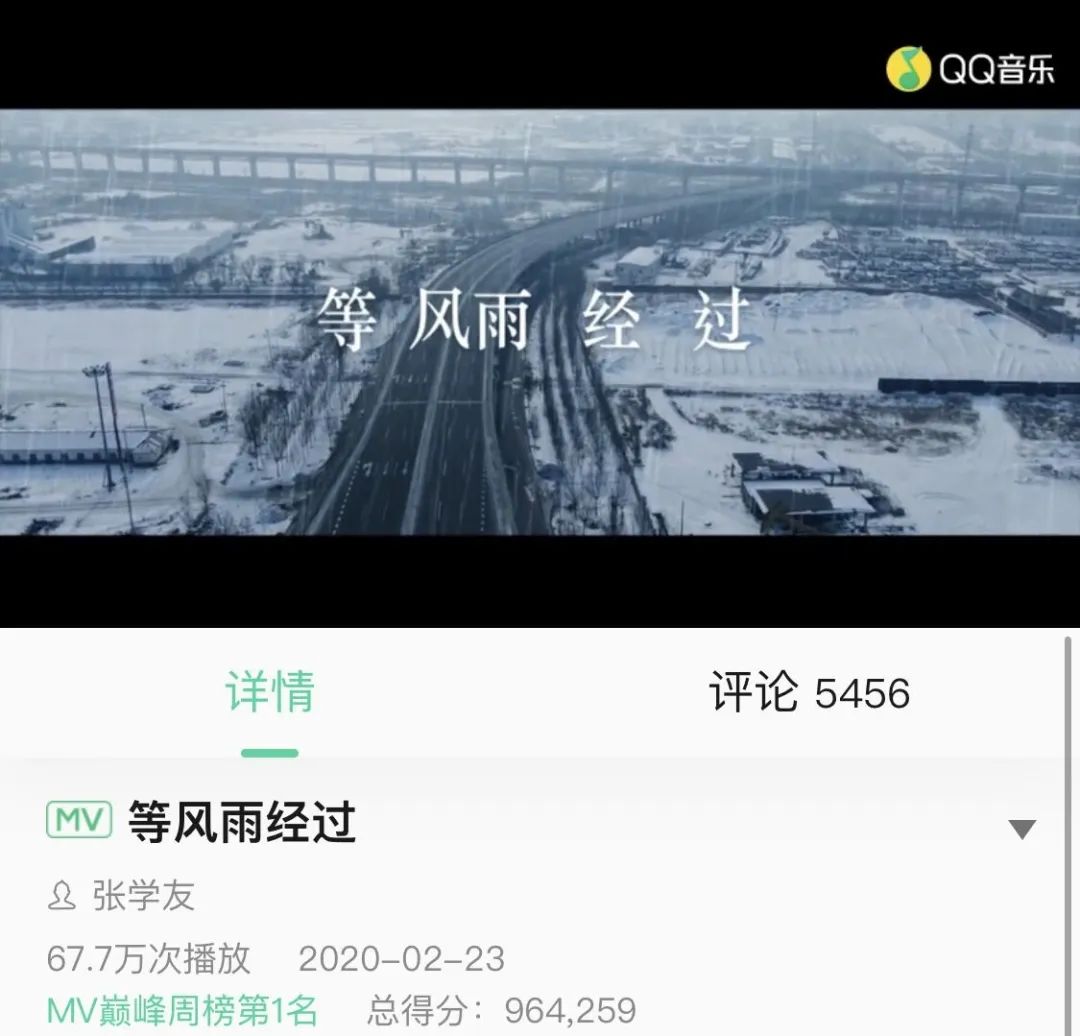Expand the 等风雨经过 MV details arrow

1021,828
